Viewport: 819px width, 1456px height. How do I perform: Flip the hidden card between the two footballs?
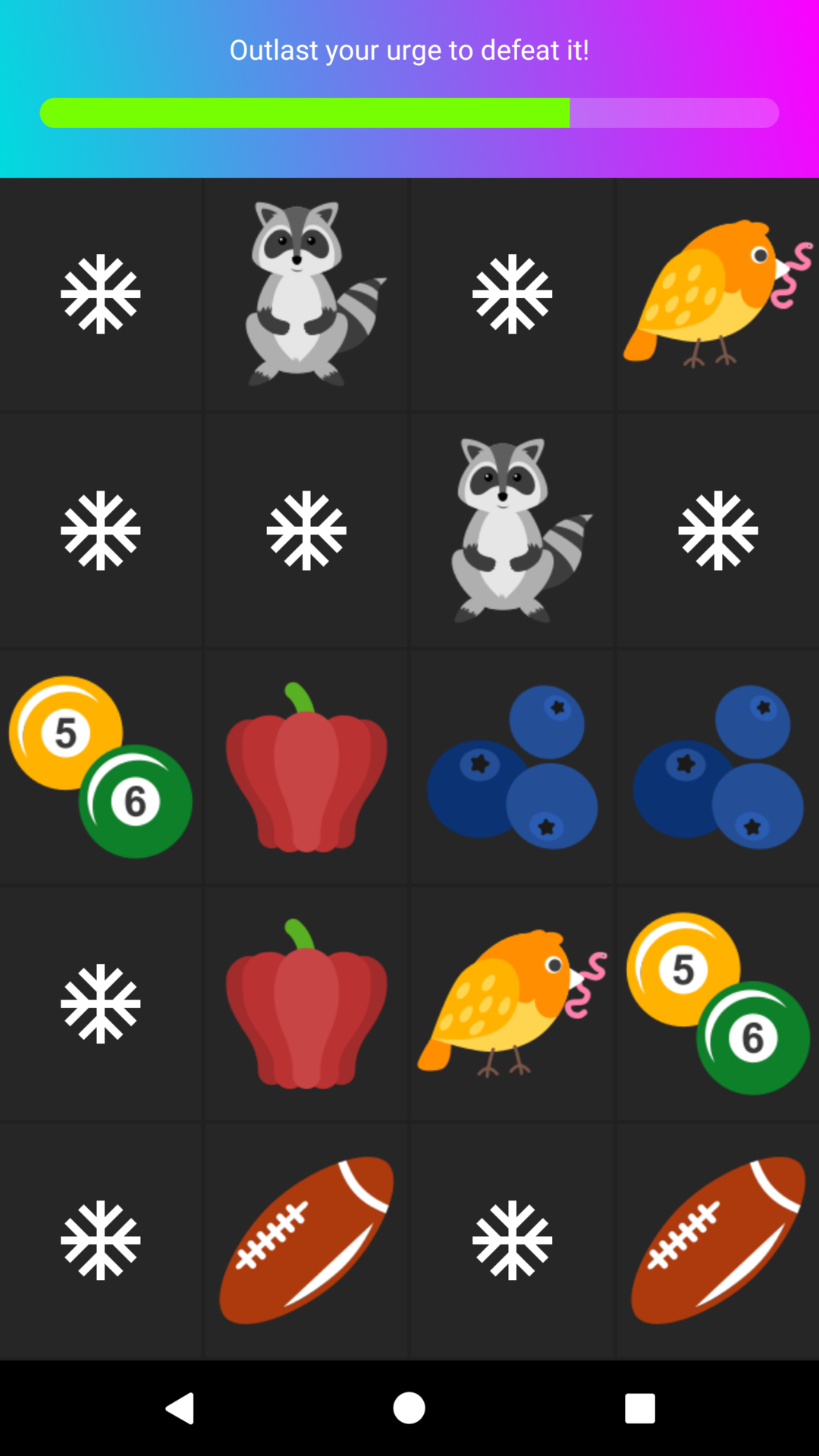pyautogui.click(x=512, y=1240)
